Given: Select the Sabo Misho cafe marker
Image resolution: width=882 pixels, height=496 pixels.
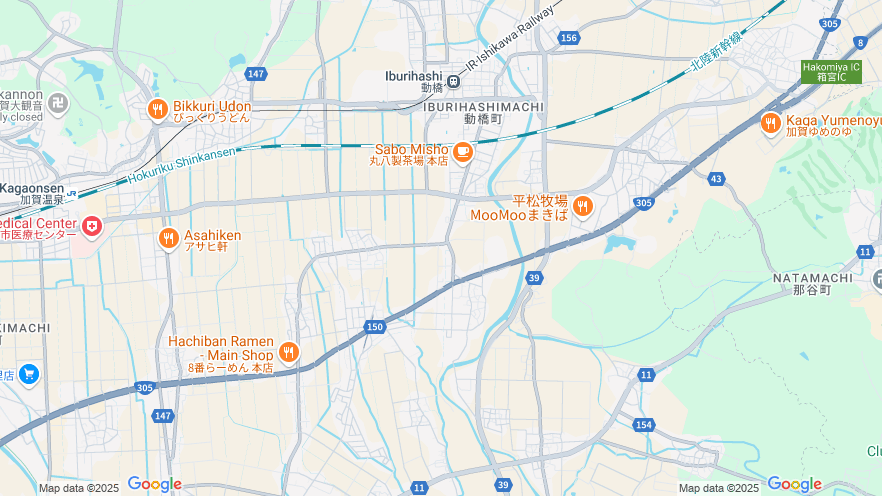Looking at the screenshot, I should coord(462,152).
